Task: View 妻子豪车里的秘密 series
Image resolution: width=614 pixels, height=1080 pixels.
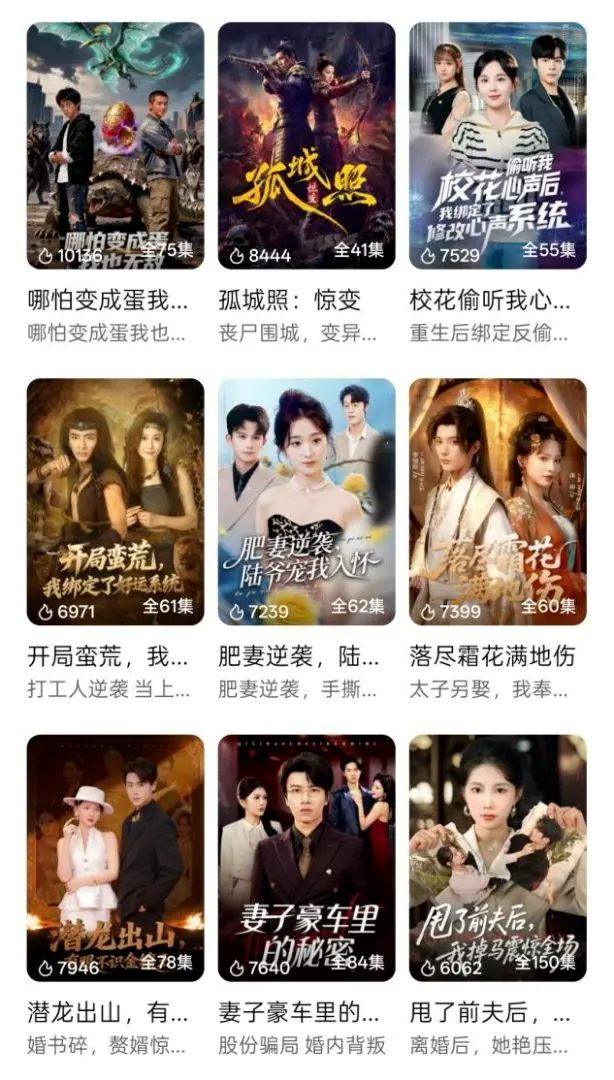Action: pyautogui.click(x=306, y=858)
